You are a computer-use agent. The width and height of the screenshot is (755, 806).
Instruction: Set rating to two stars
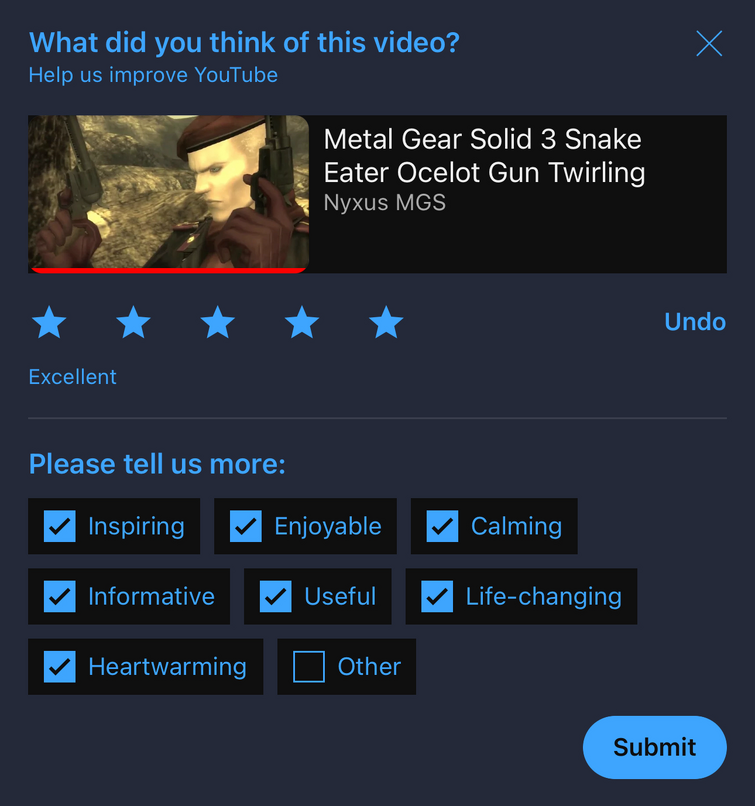click(x=133, y=323)
